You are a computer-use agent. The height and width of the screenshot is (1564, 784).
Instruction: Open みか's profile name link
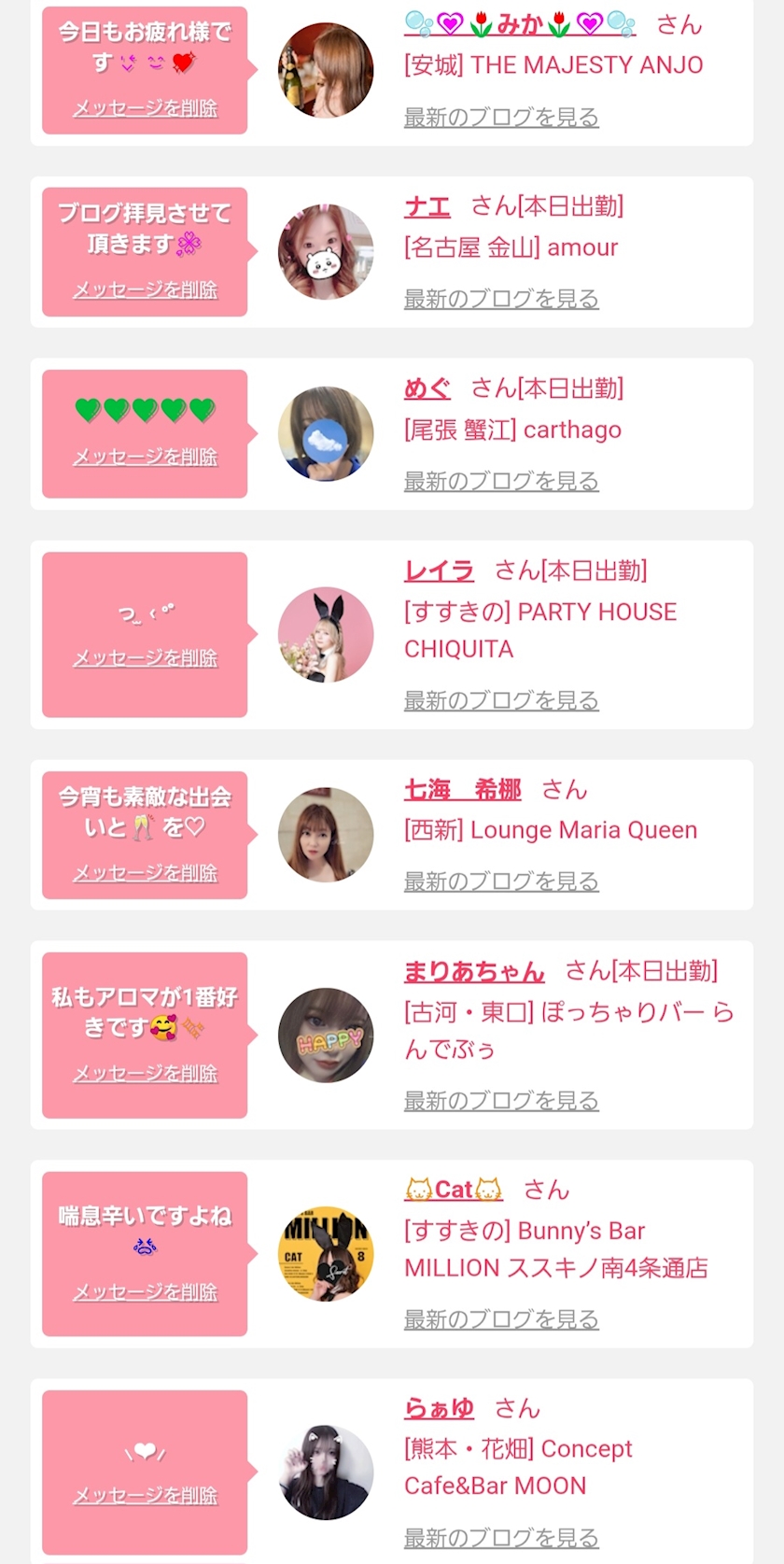[519, 24]
